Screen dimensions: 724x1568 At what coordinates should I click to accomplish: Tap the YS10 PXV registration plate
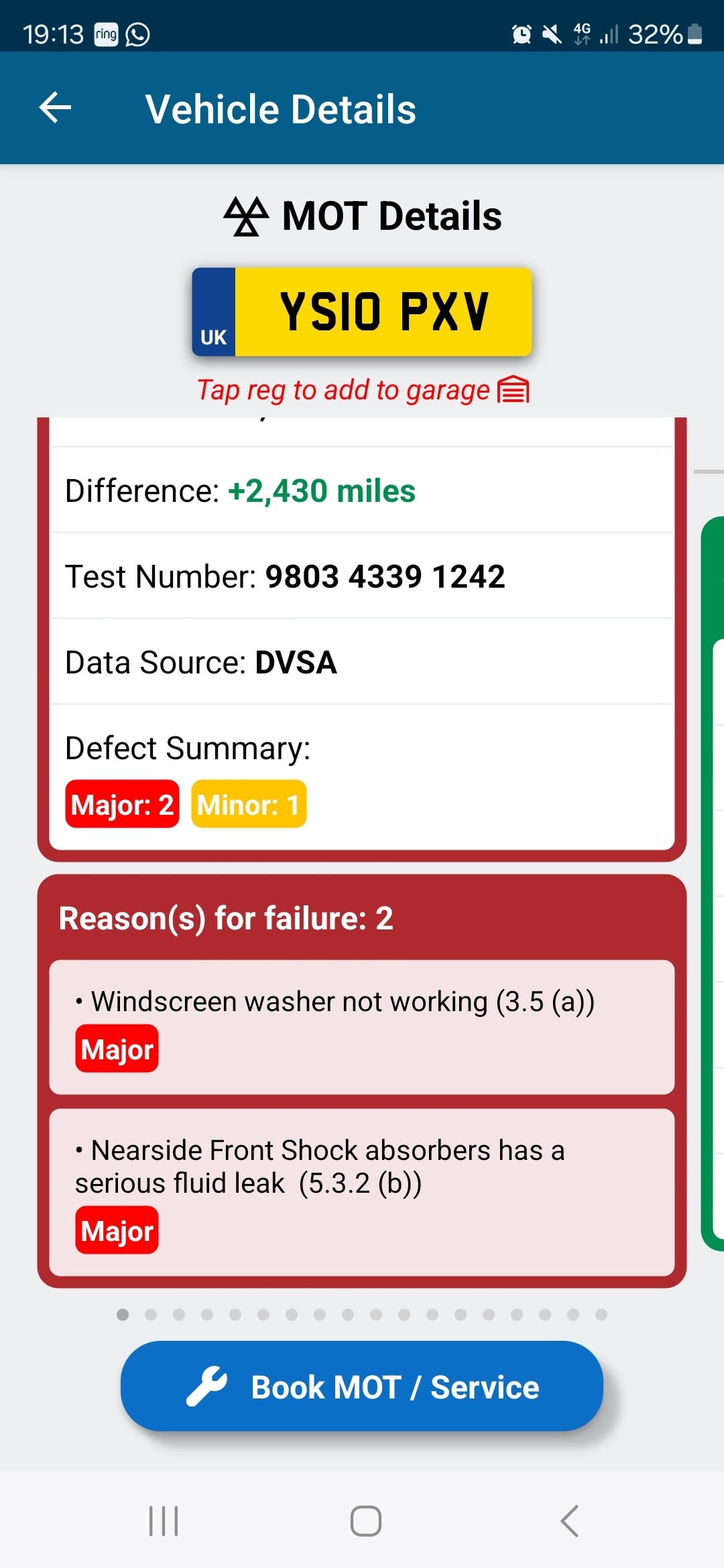pyautogui.click(x=362, y=312)
